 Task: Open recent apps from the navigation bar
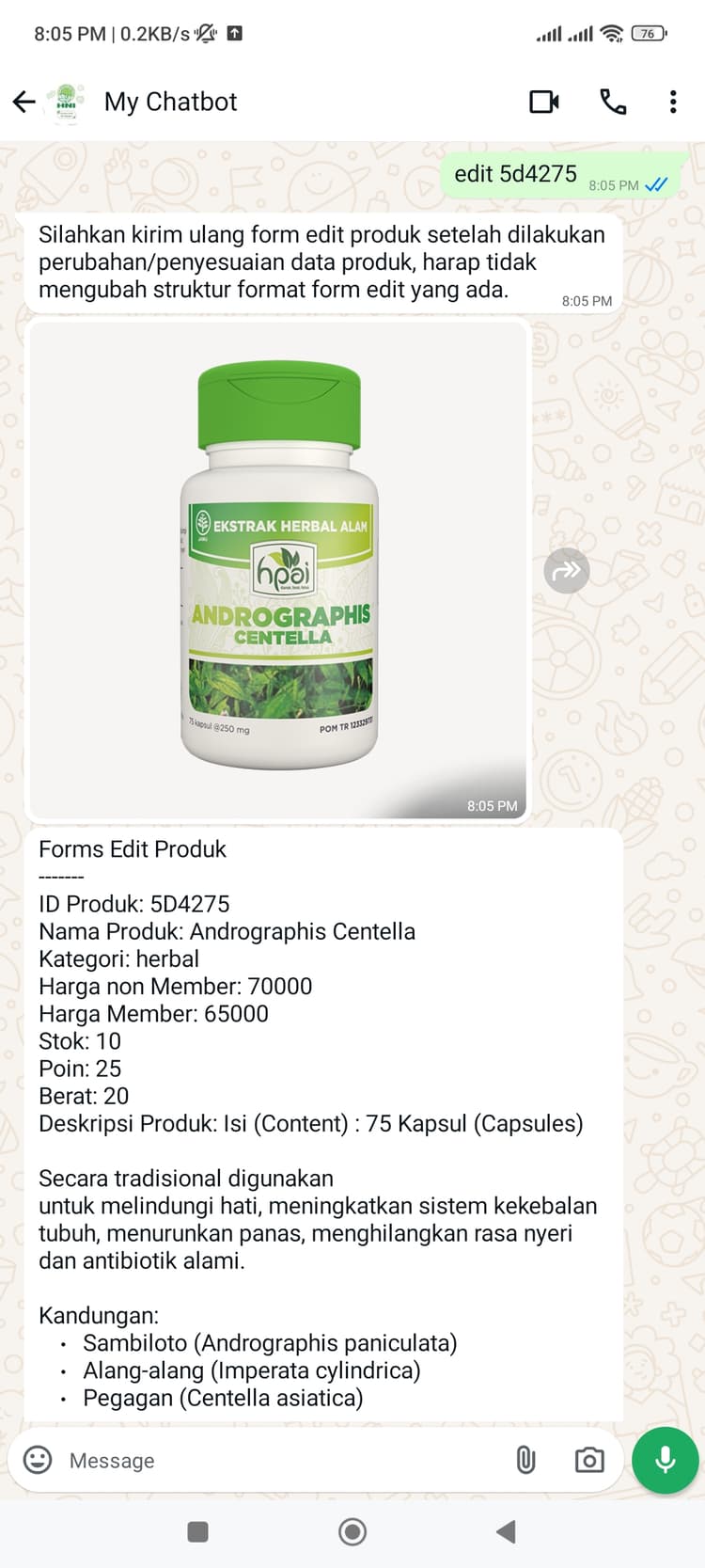coord(197,1532)
